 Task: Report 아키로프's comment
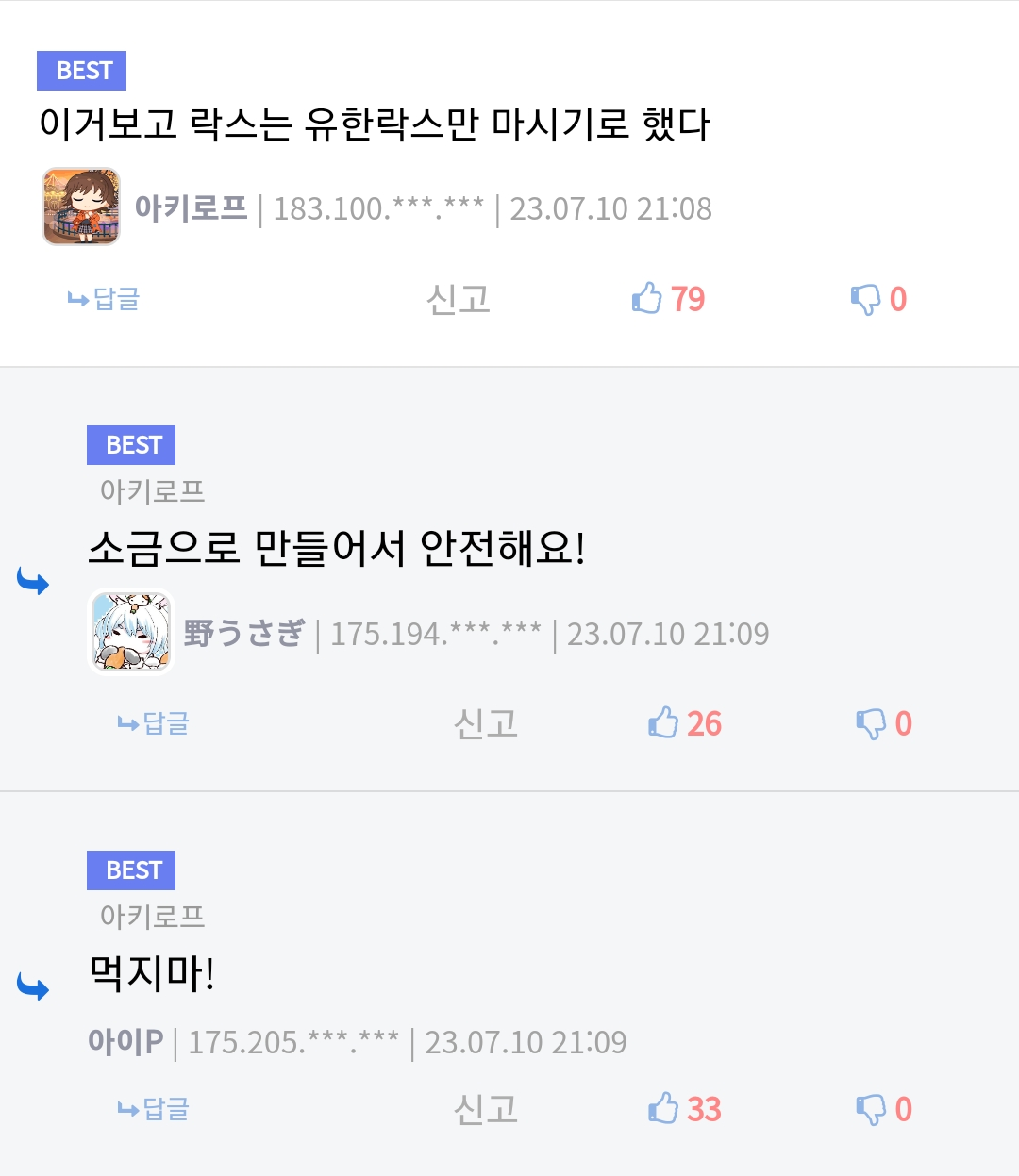coord(459,300)
